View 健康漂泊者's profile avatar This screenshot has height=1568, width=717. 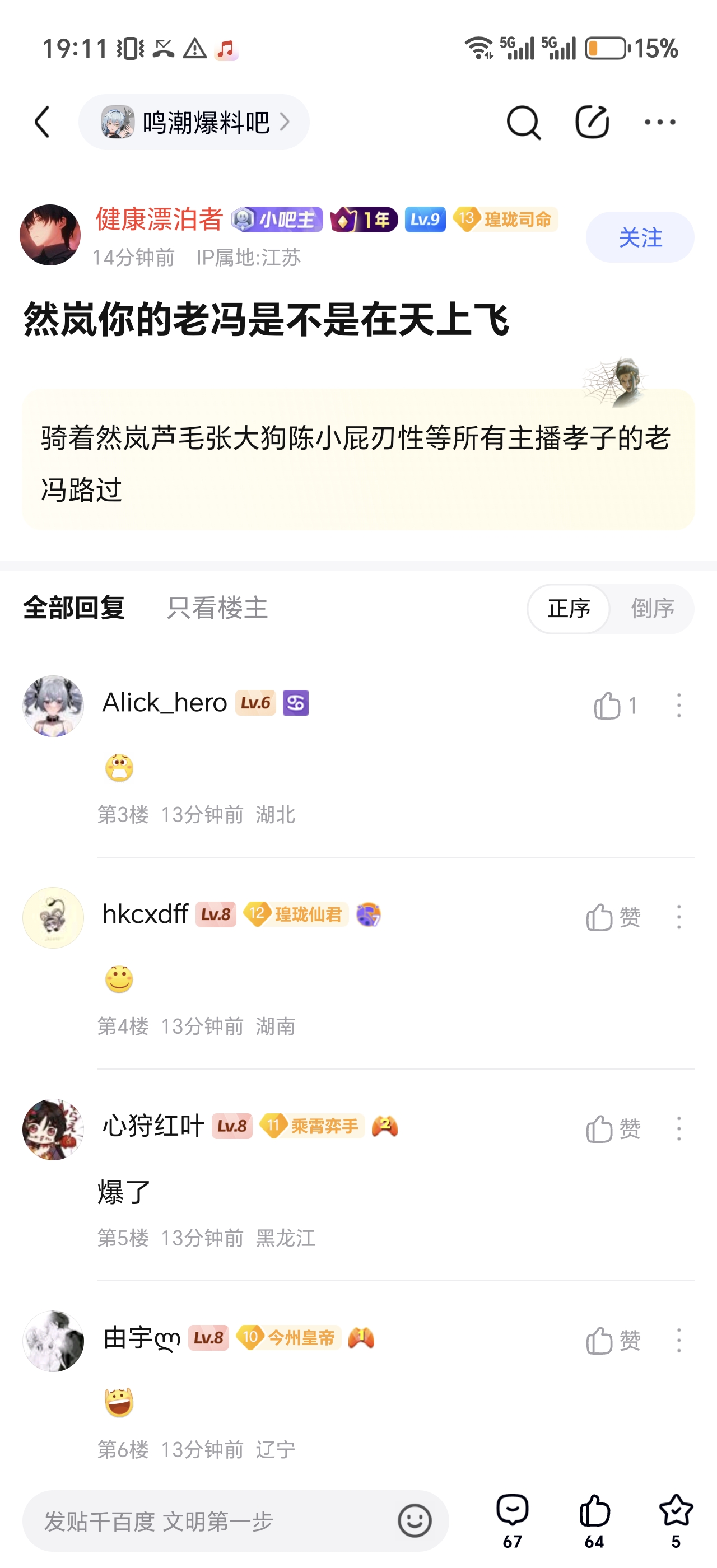click(x=50, y=235)
